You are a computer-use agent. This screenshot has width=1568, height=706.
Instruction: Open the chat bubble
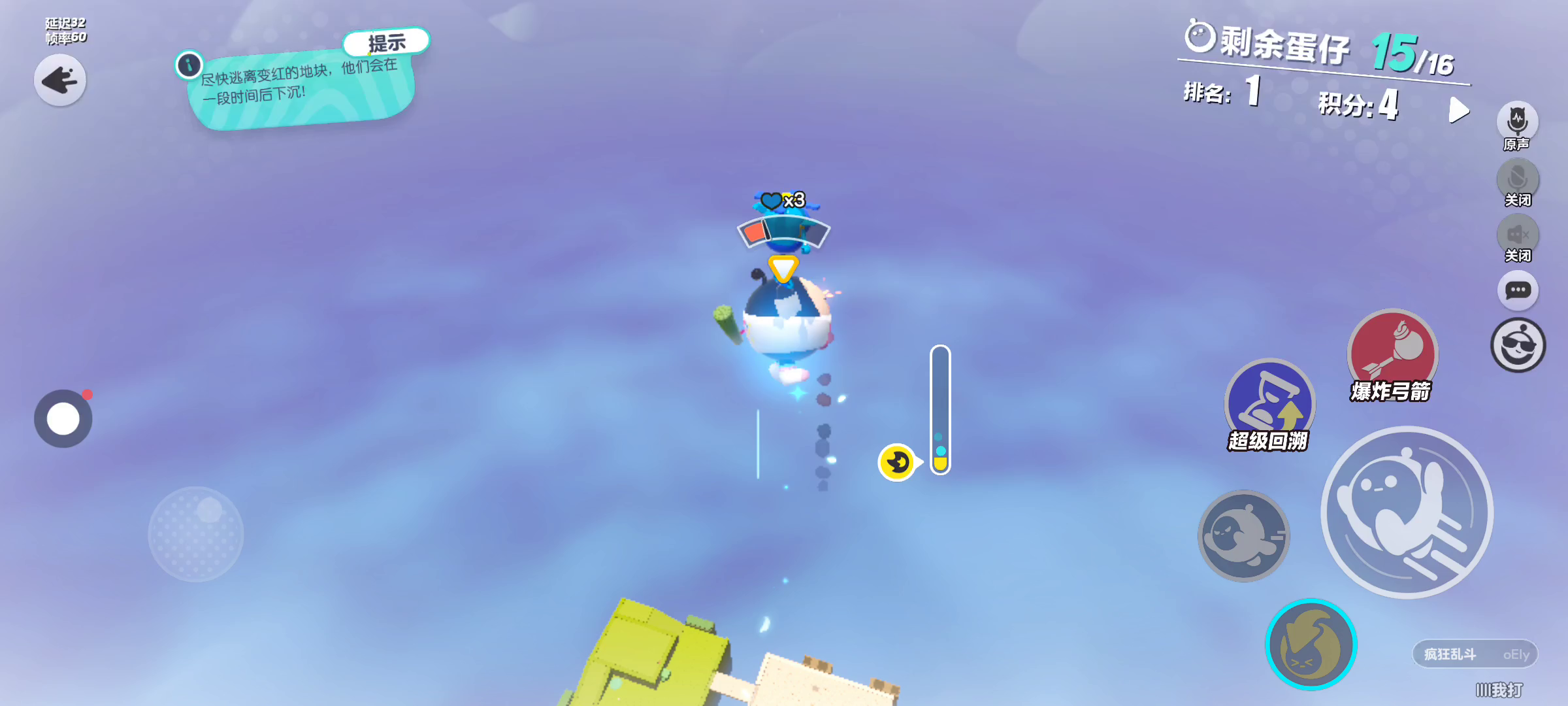coord(1517,290)
